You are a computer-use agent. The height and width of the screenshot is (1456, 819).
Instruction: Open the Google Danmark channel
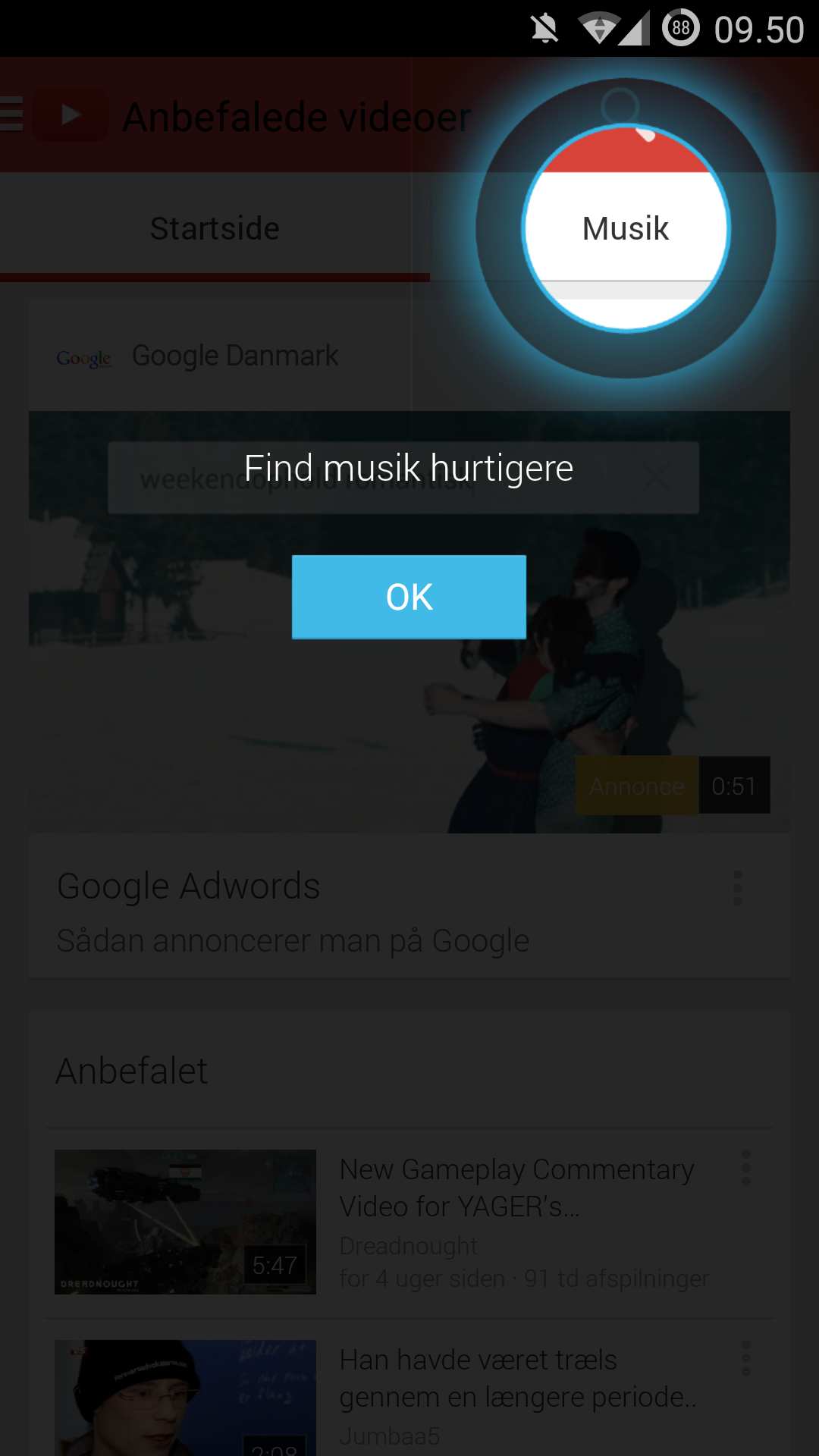(x=235, y=356)
